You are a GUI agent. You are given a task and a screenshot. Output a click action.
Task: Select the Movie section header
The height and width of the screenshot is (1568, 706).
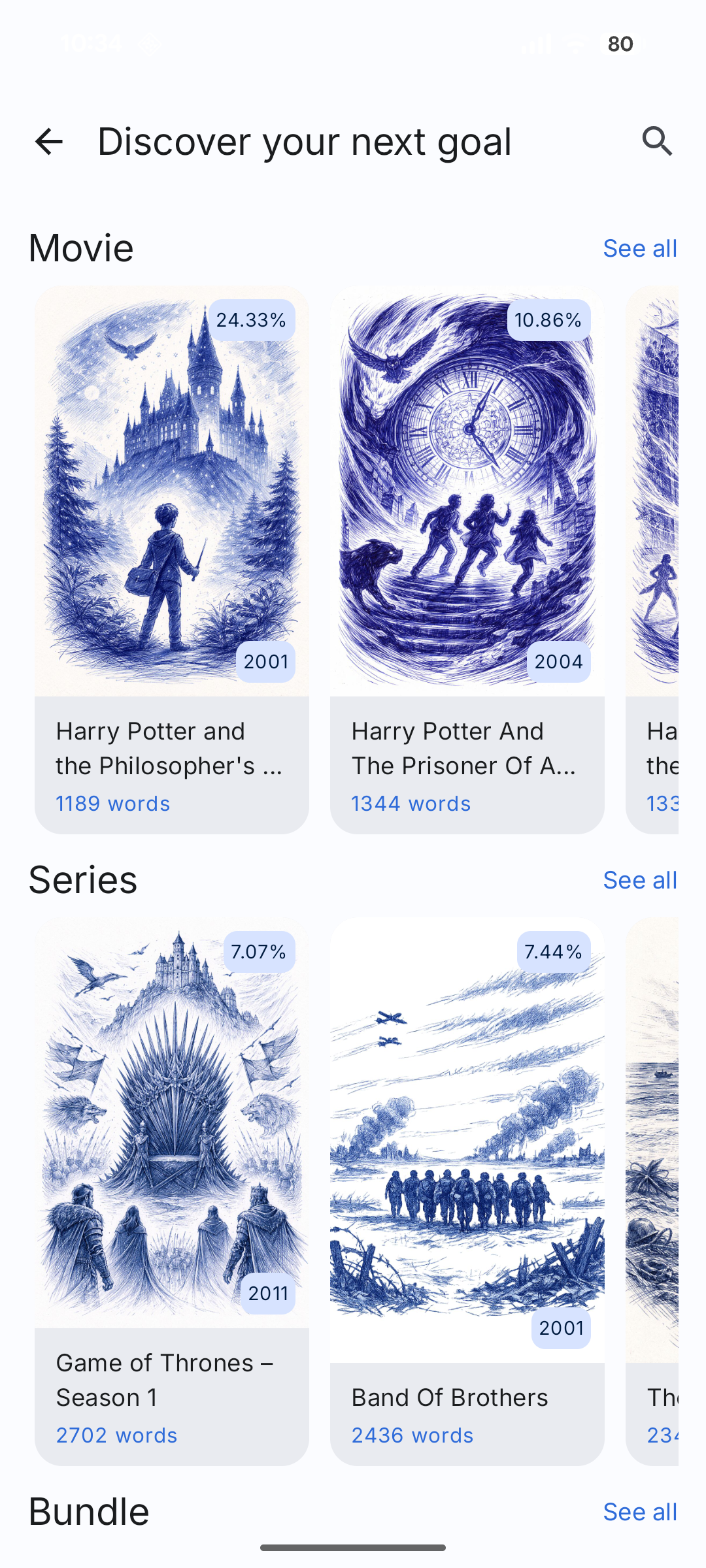pyautogui.click(x=80, y=247)
